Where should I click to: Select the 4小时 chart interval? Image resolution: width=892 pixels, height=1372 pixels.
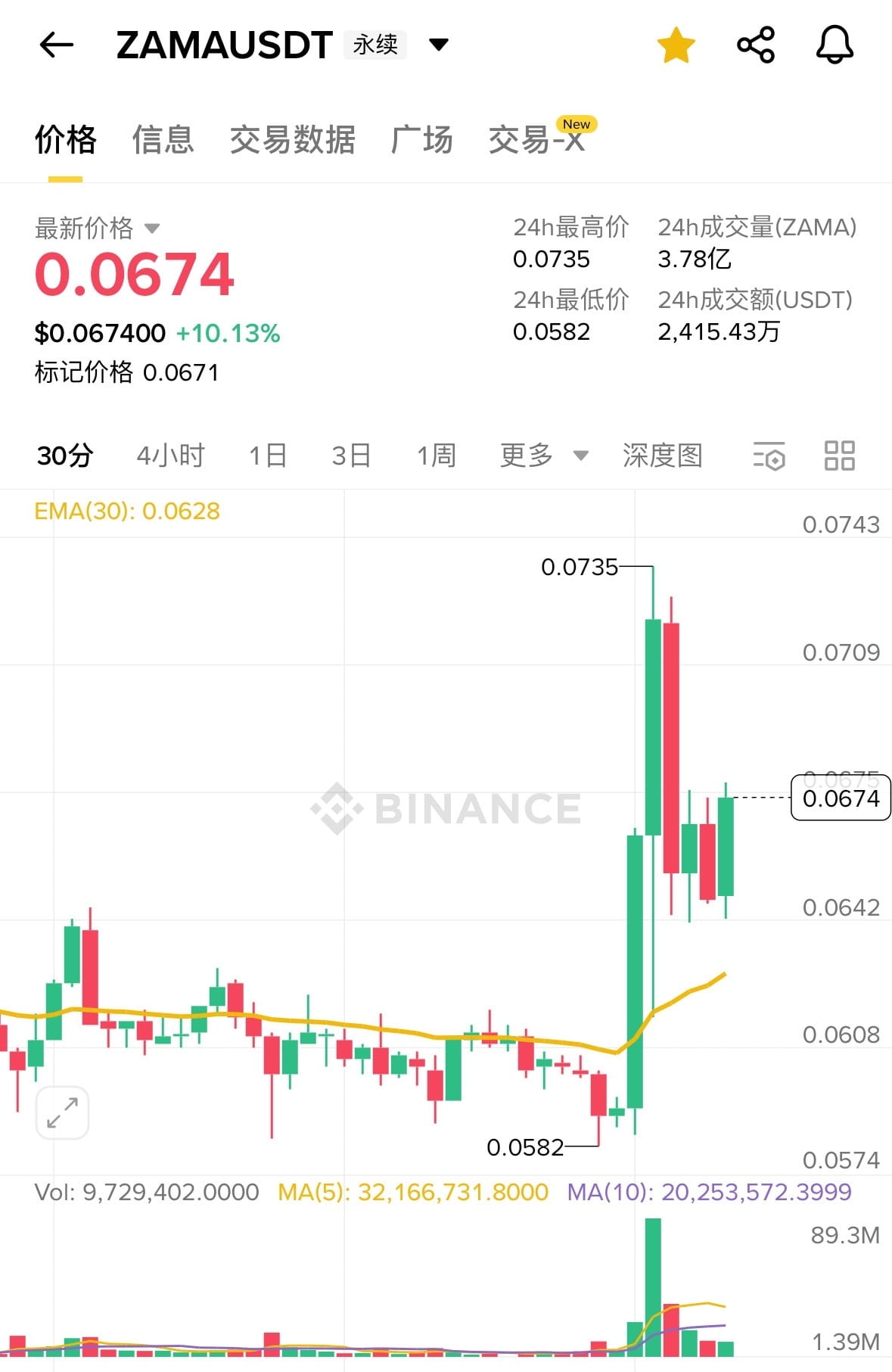click(170, 456)
